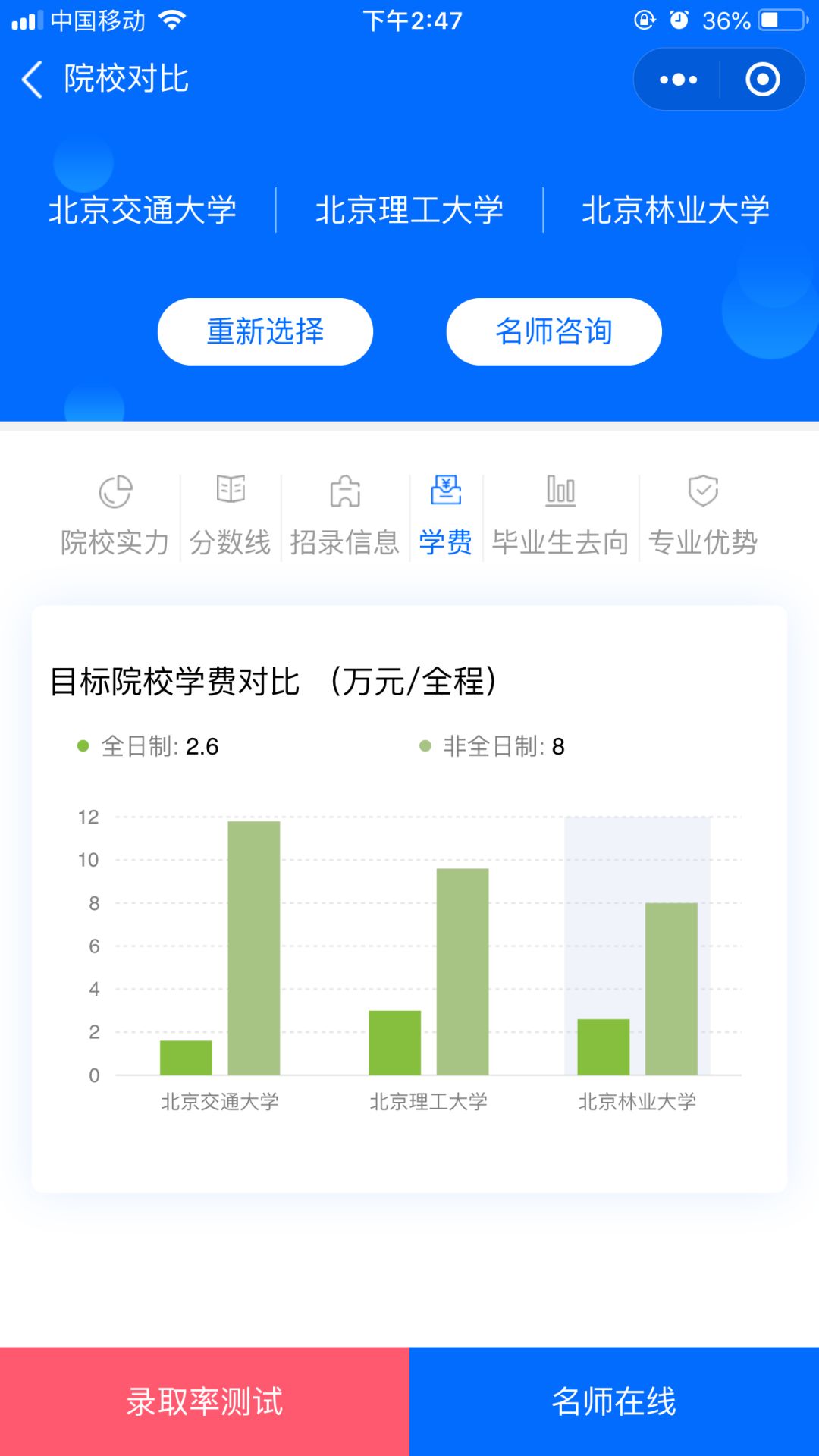Switch to 招录信息 tab

tap(345, 517)
